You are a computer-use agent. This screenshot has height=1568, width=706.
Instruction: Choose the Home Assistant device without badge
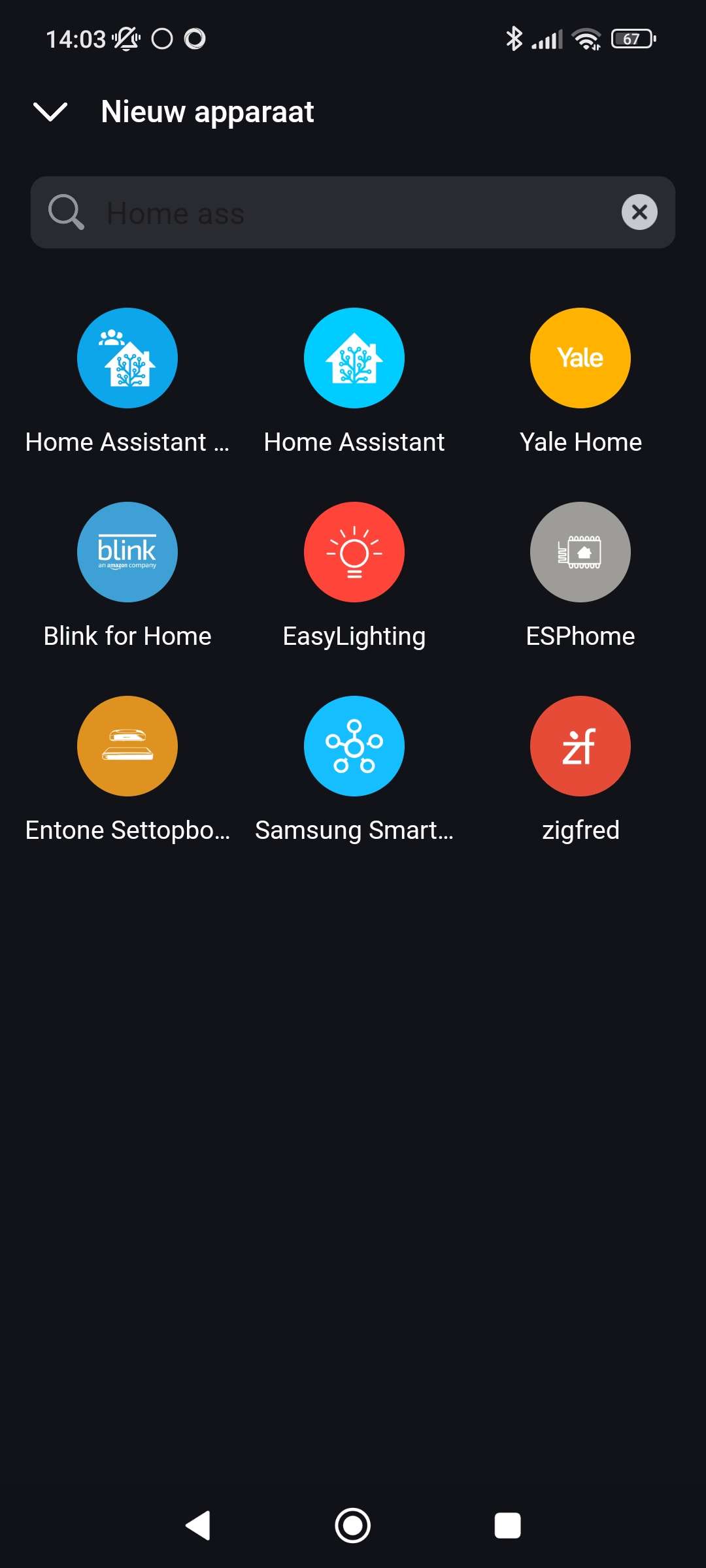(354, 359)
